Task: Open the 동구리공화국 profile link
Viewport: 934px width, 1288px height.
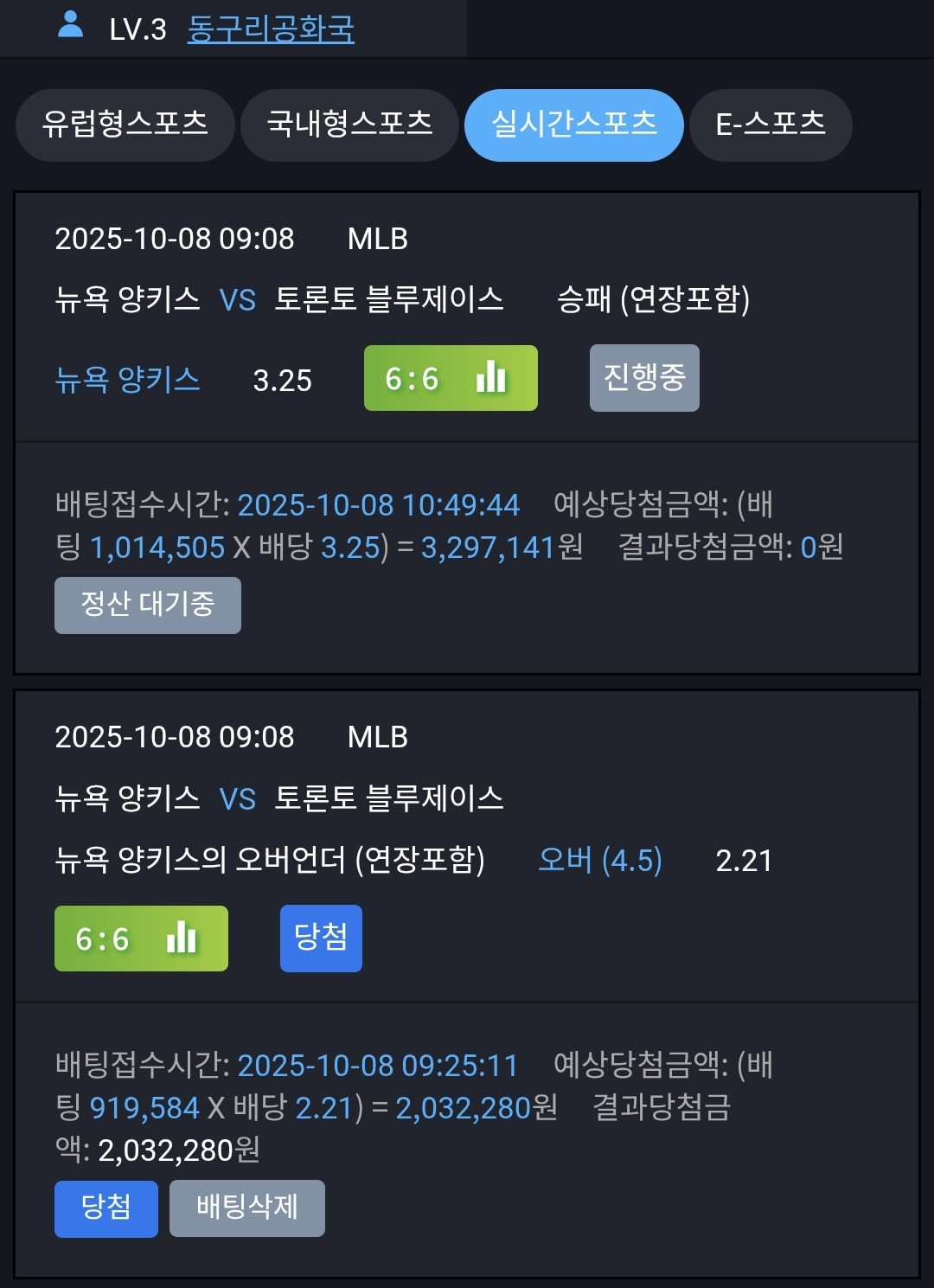Action: tap(271, 29)
